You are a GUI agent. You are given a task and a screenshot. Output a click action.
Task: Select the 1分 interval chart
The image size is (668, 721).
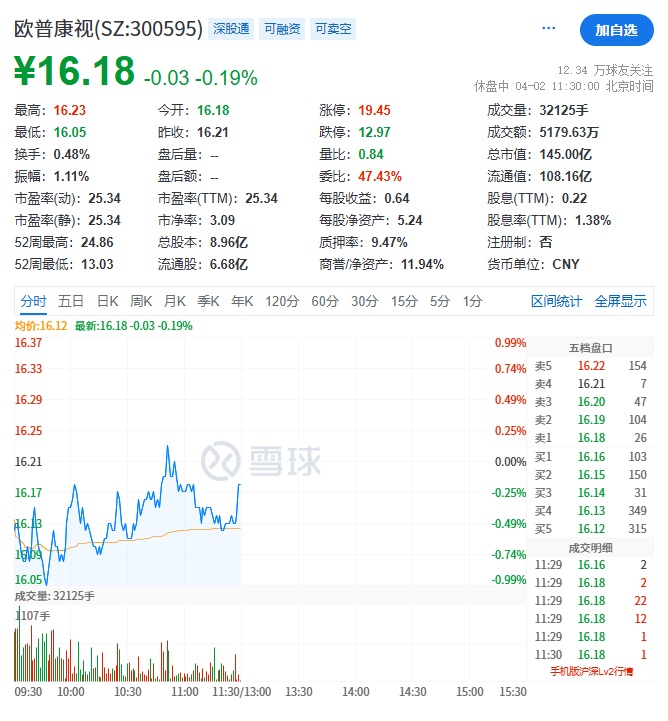pyautogui.click(x=472, y=301)
